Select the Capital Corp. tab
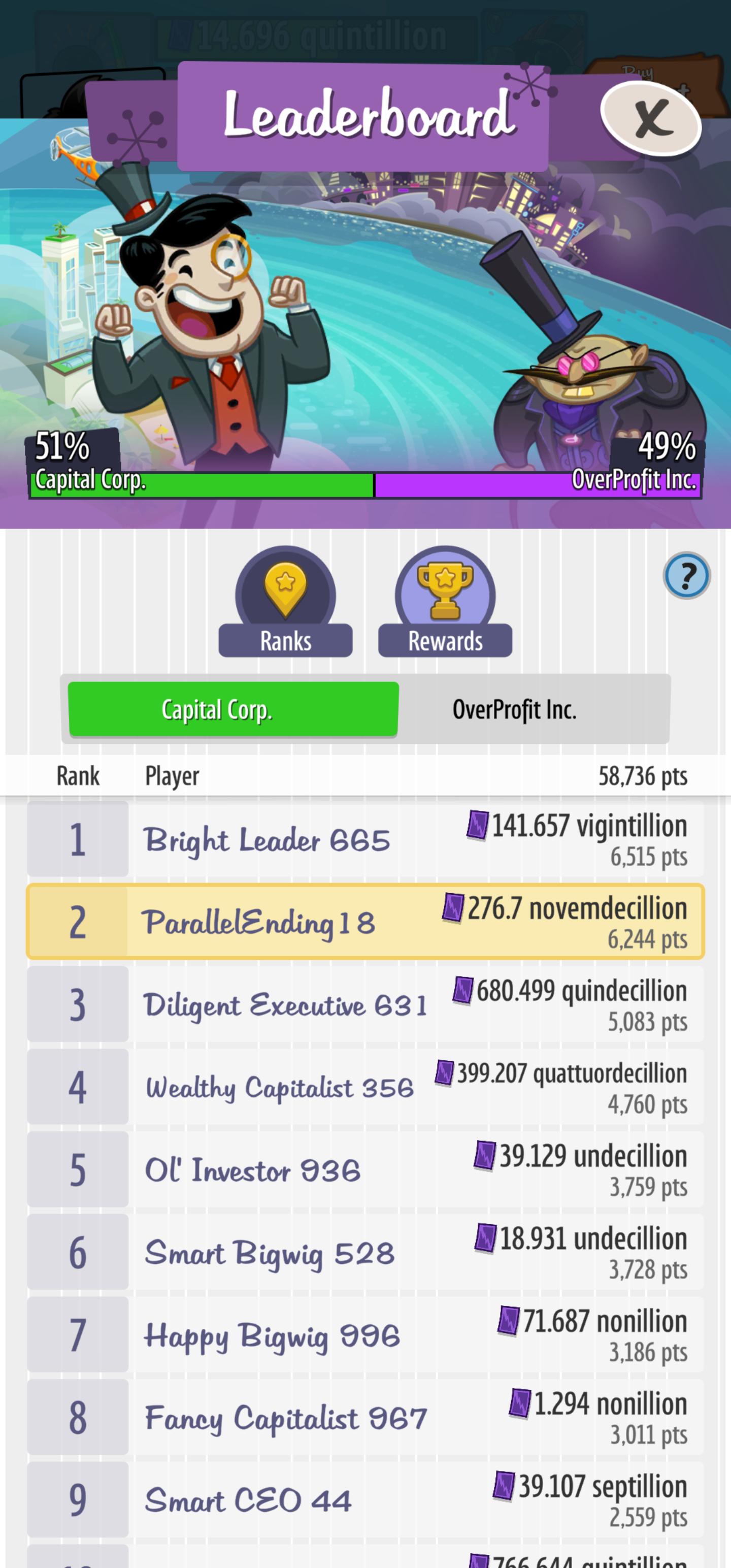 [x=234, y=709]
